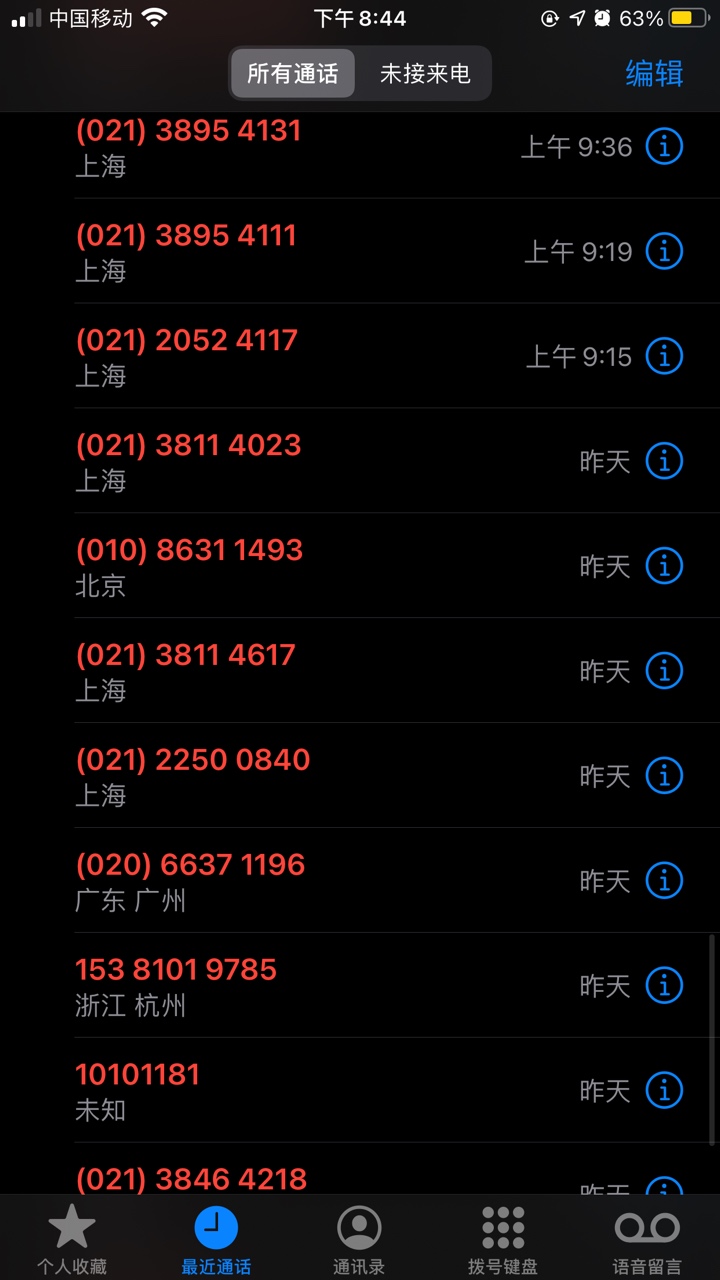
Task: Open info for 153 8101 9785
Action: (x=664, y=986)
